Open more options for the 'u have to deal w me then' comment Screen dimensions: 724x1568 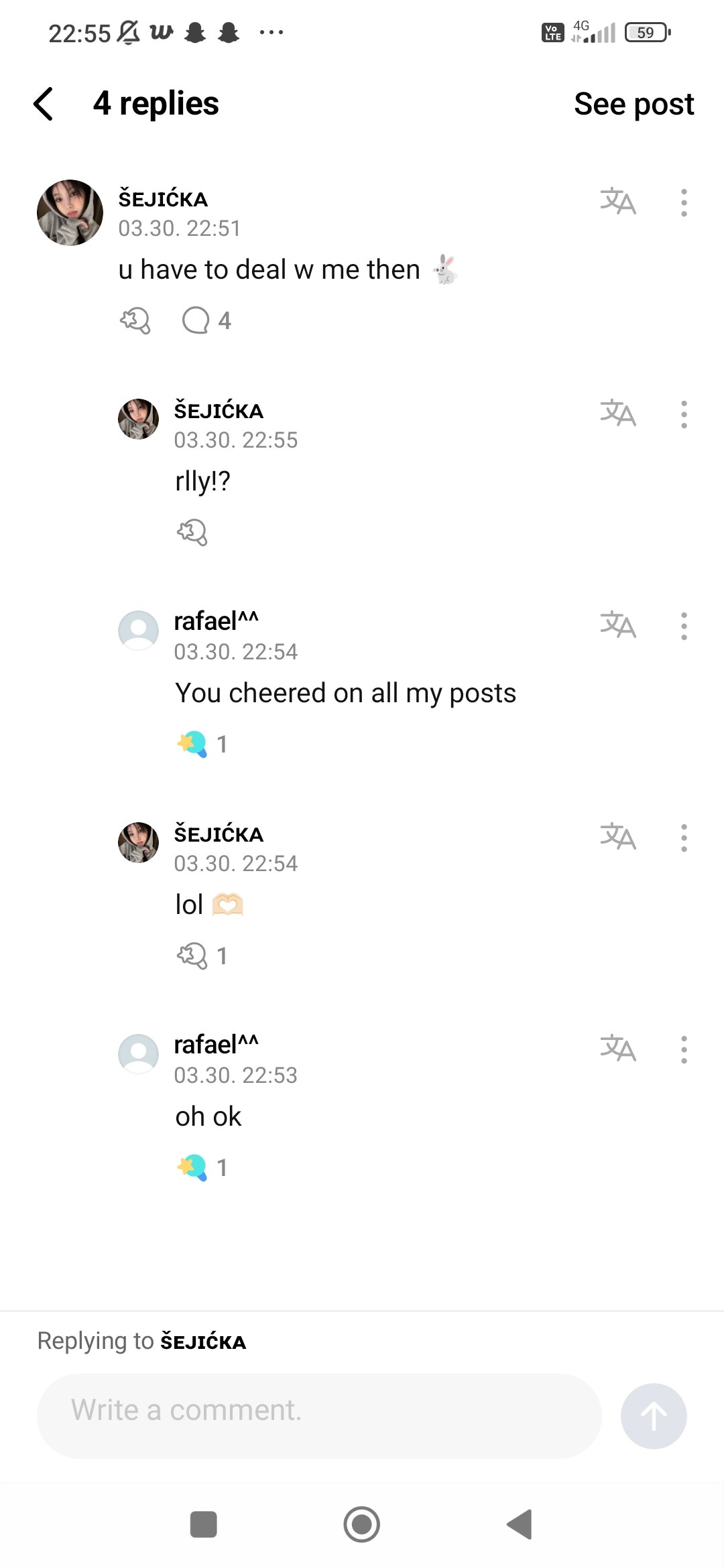tap(684, 202)
